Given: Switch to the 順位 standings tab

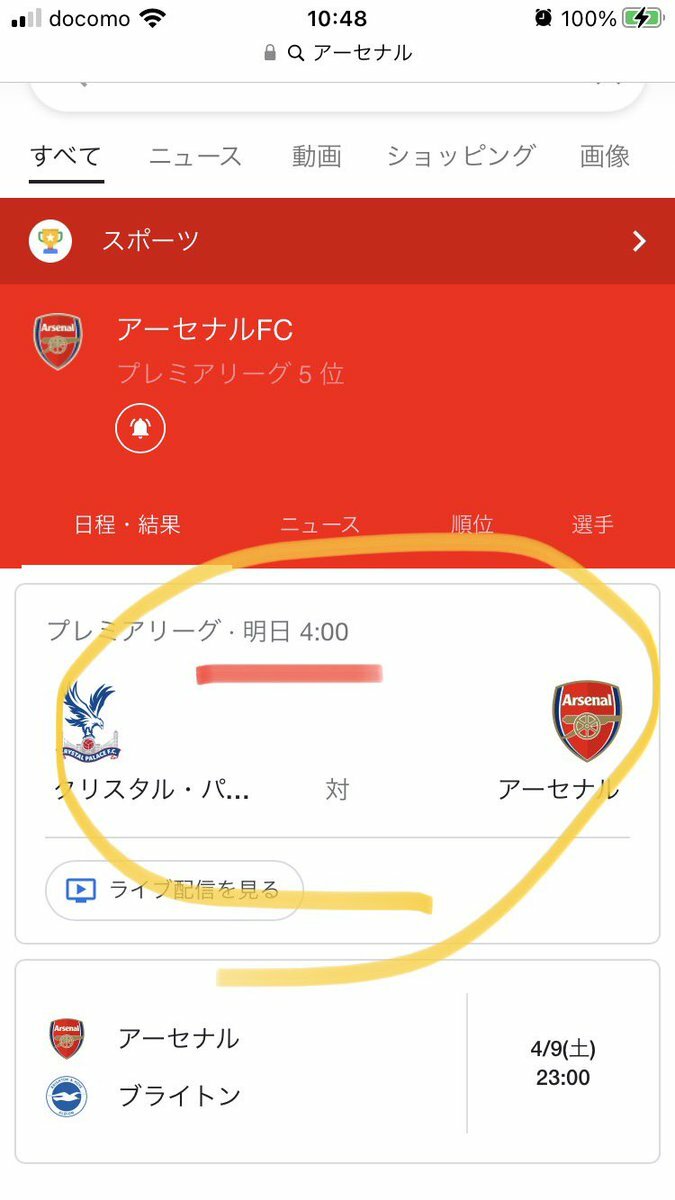Looking at the screenshot, I should (472, 525).
